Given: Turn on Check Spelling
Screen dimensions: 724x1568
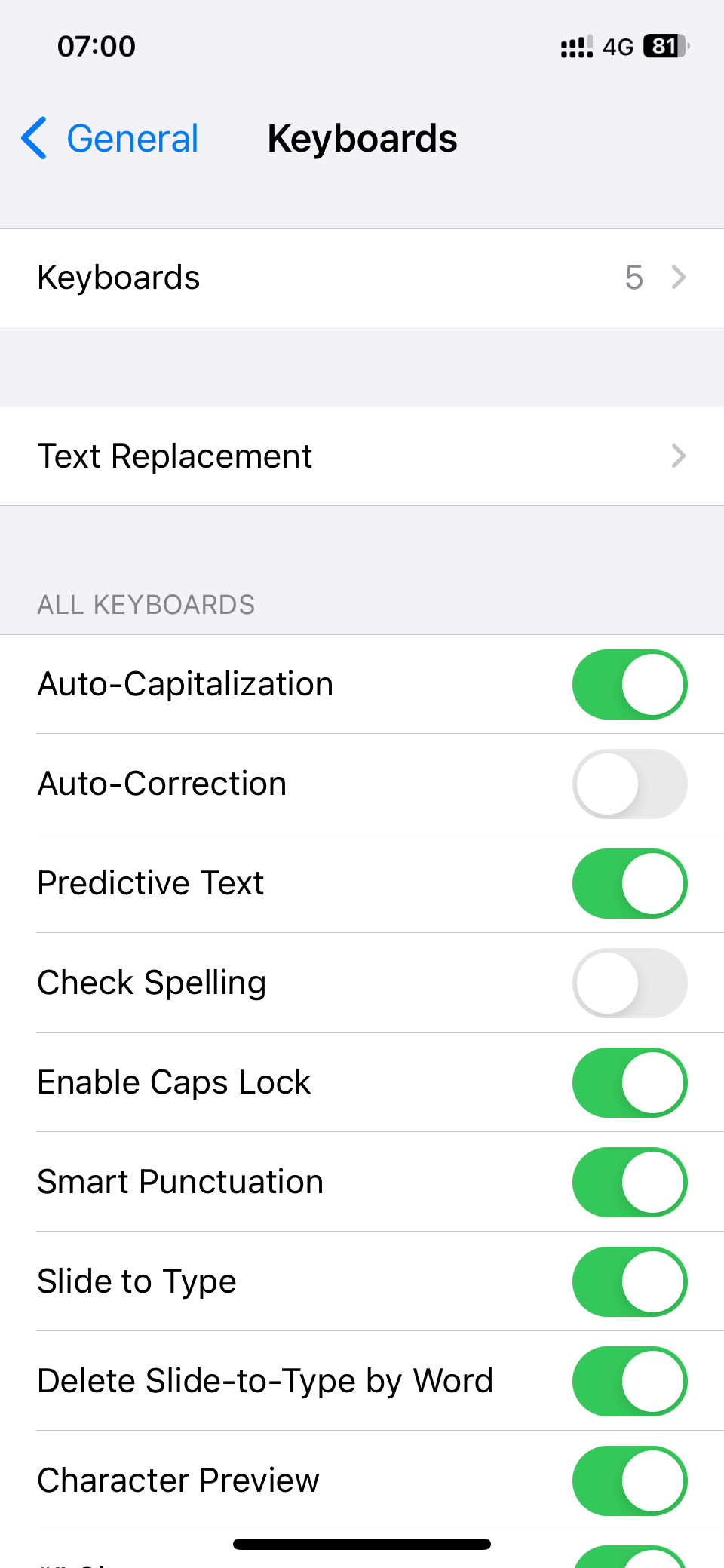Looking at the screenshot, I should pyautogui.click(x=629, y=983).
